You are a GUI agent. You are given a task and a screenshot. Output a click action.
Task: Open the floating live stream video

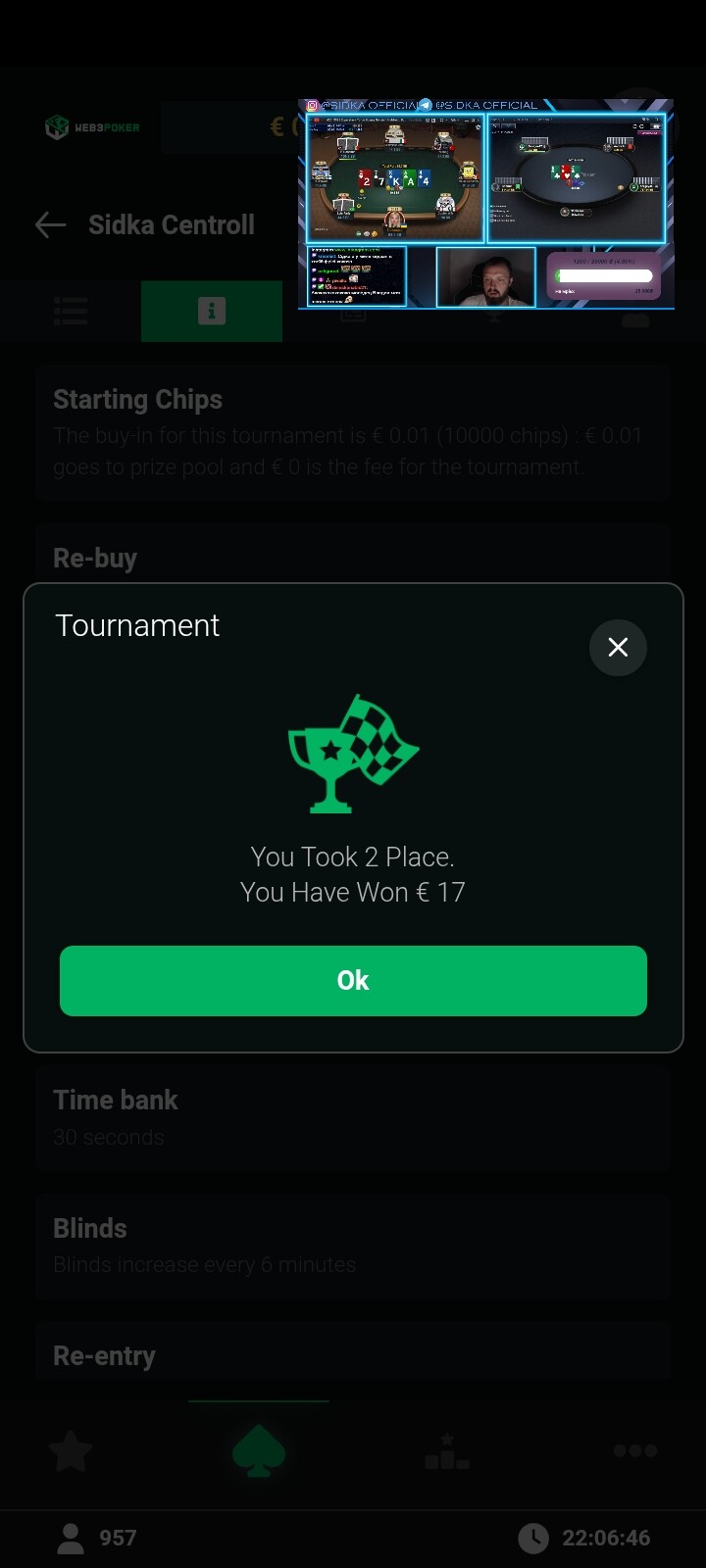[486, 204]
